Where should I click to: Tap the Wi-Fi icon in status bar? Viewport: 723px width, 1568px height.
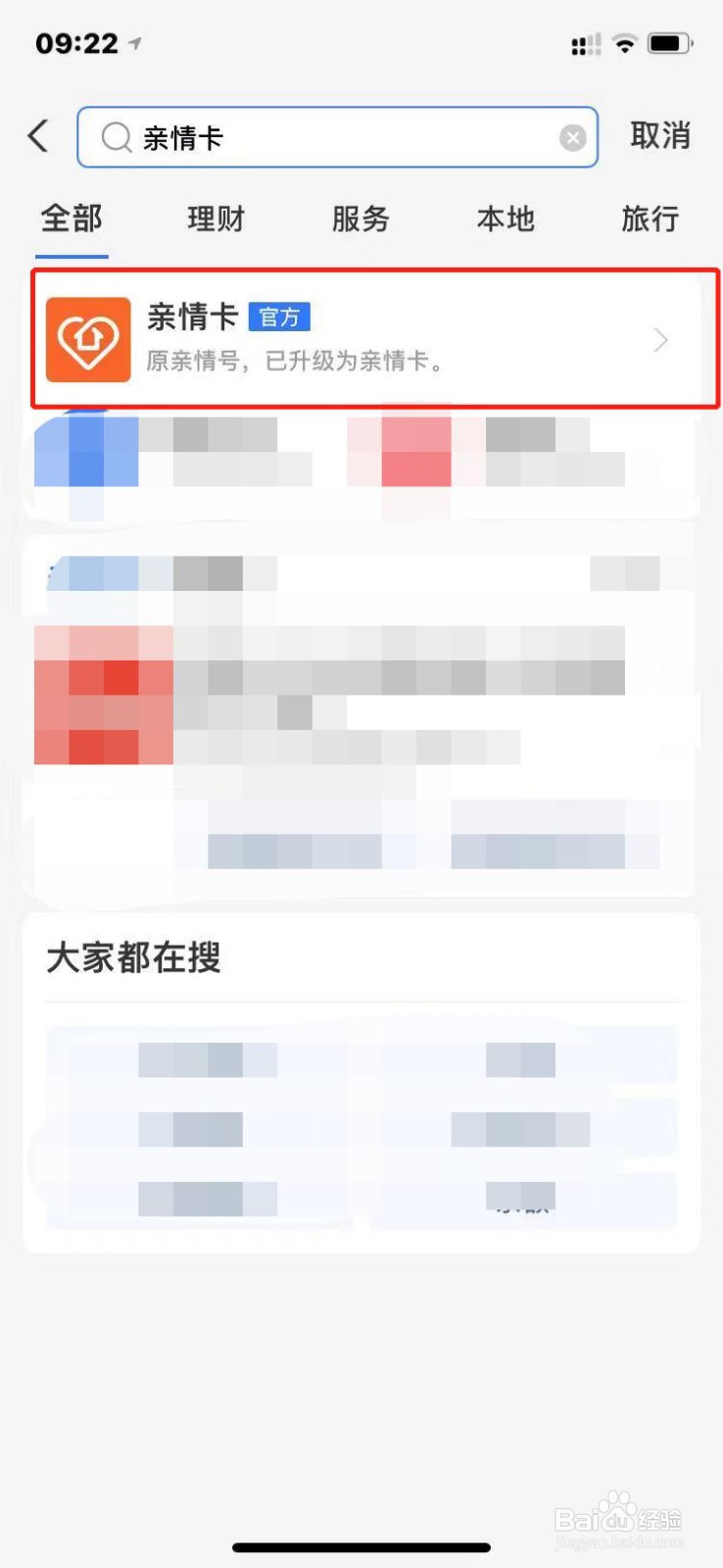[x=624, y=43]
